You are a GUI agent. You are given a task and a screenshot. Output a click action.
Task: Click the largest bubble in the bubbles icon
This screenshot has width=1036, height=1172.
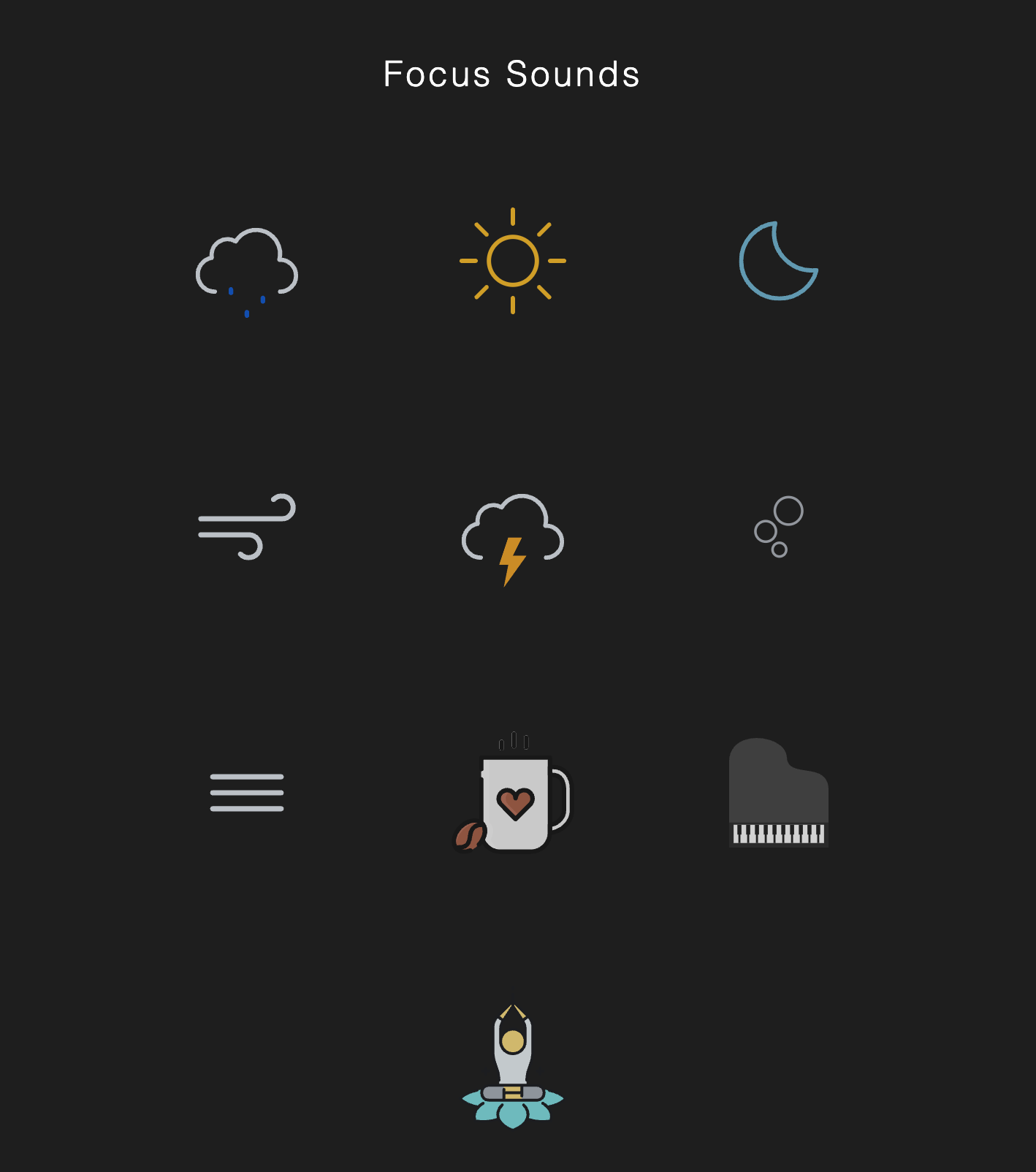(x=787, y=510)
